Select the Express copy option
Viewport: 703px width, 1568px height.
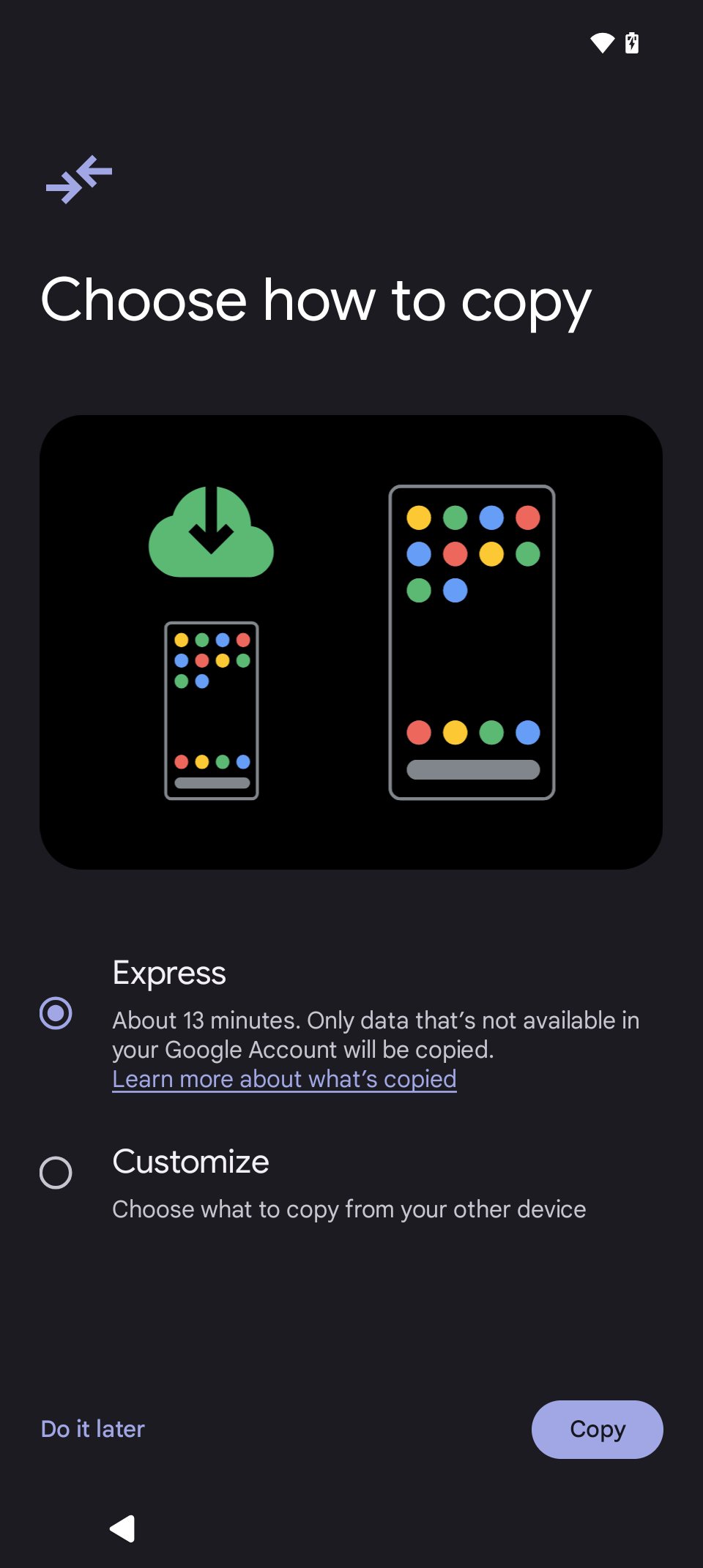tap(56, 1013)
